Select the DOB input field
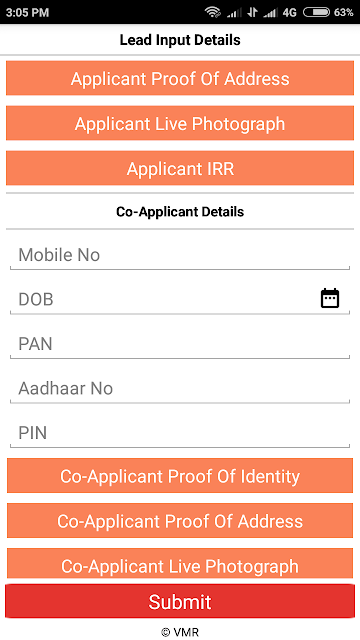Image resolution: width=360 pixels, height=640 pixels. coord(163,300)
